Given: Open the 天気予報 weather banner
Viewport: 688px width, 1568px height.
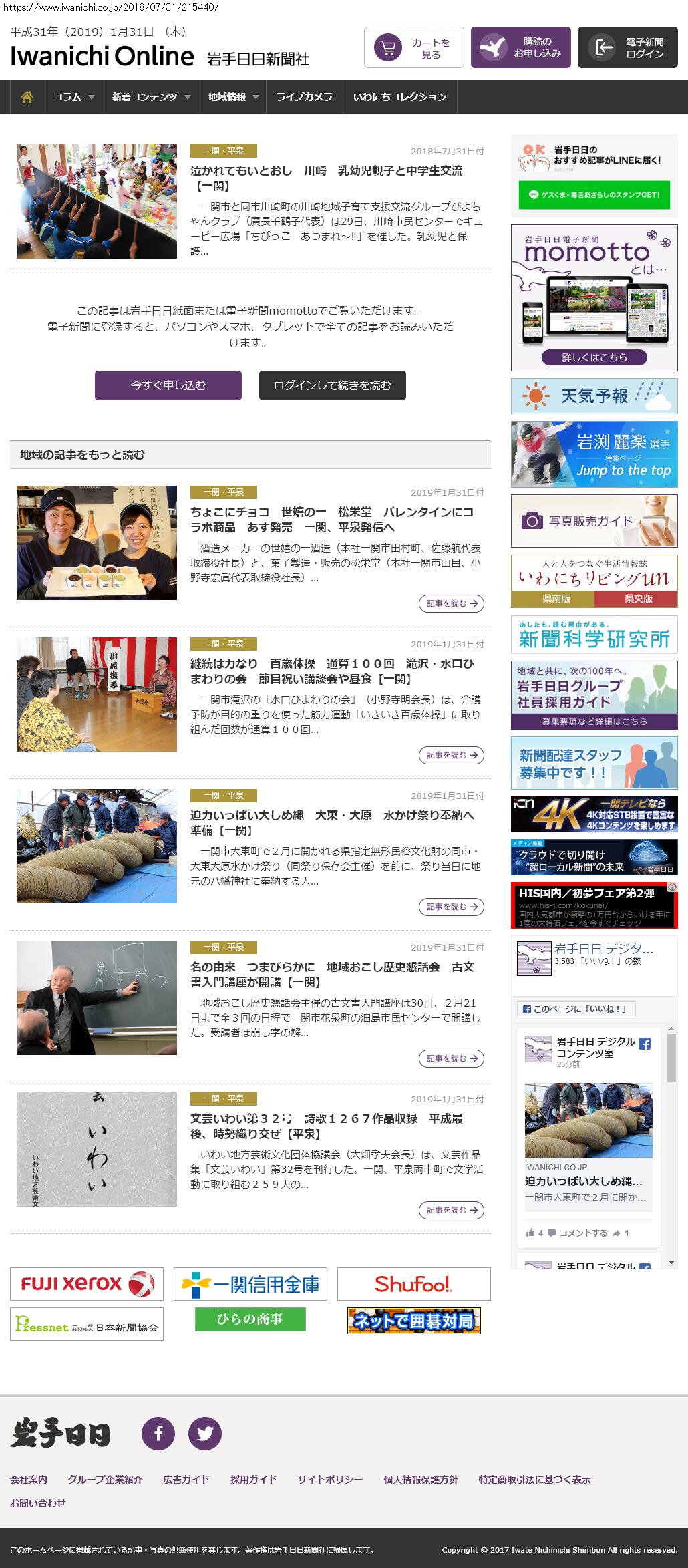Looking at the screenshot, I should point(594,396).
